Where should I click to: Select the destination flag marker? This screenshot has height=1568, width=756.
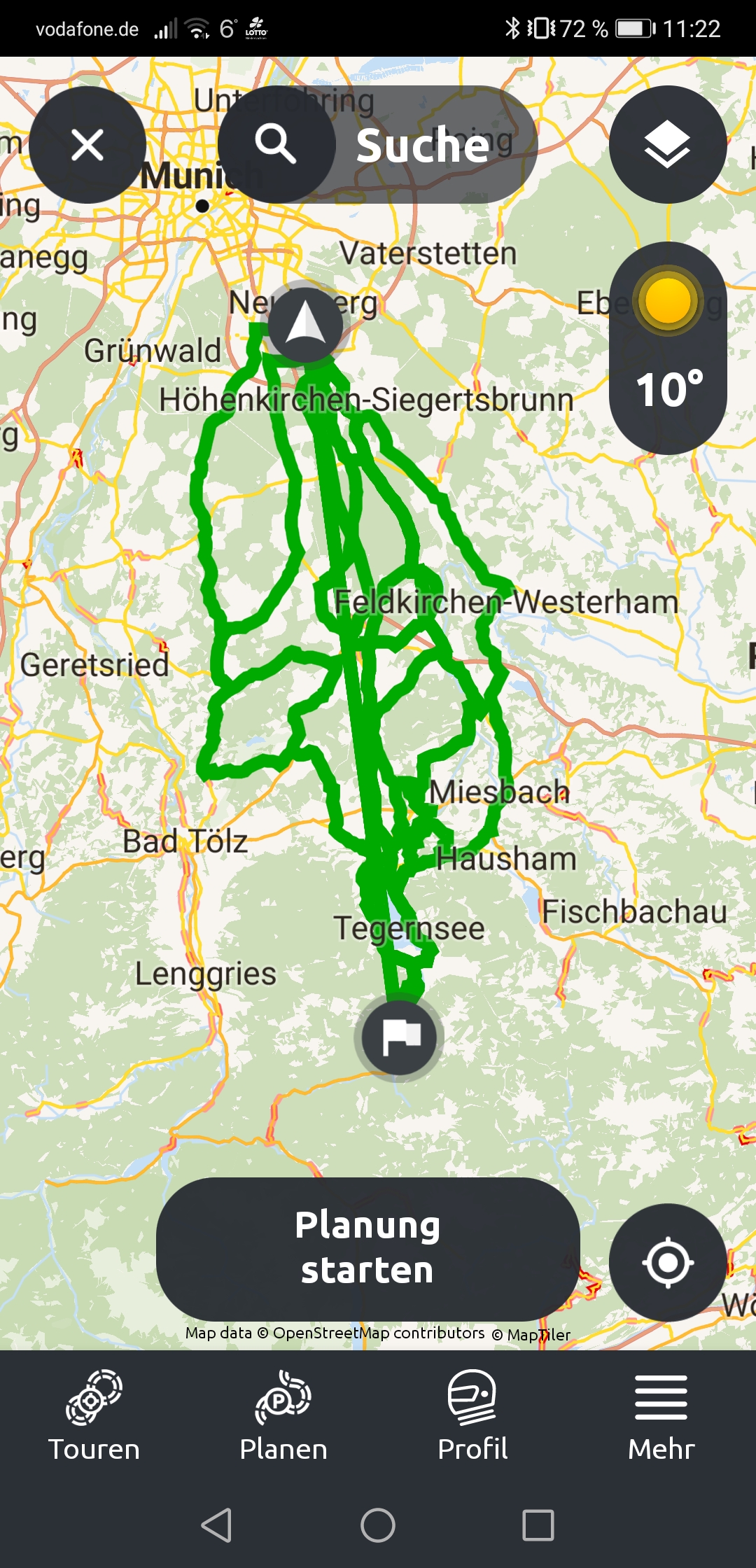coord(399,1037)
